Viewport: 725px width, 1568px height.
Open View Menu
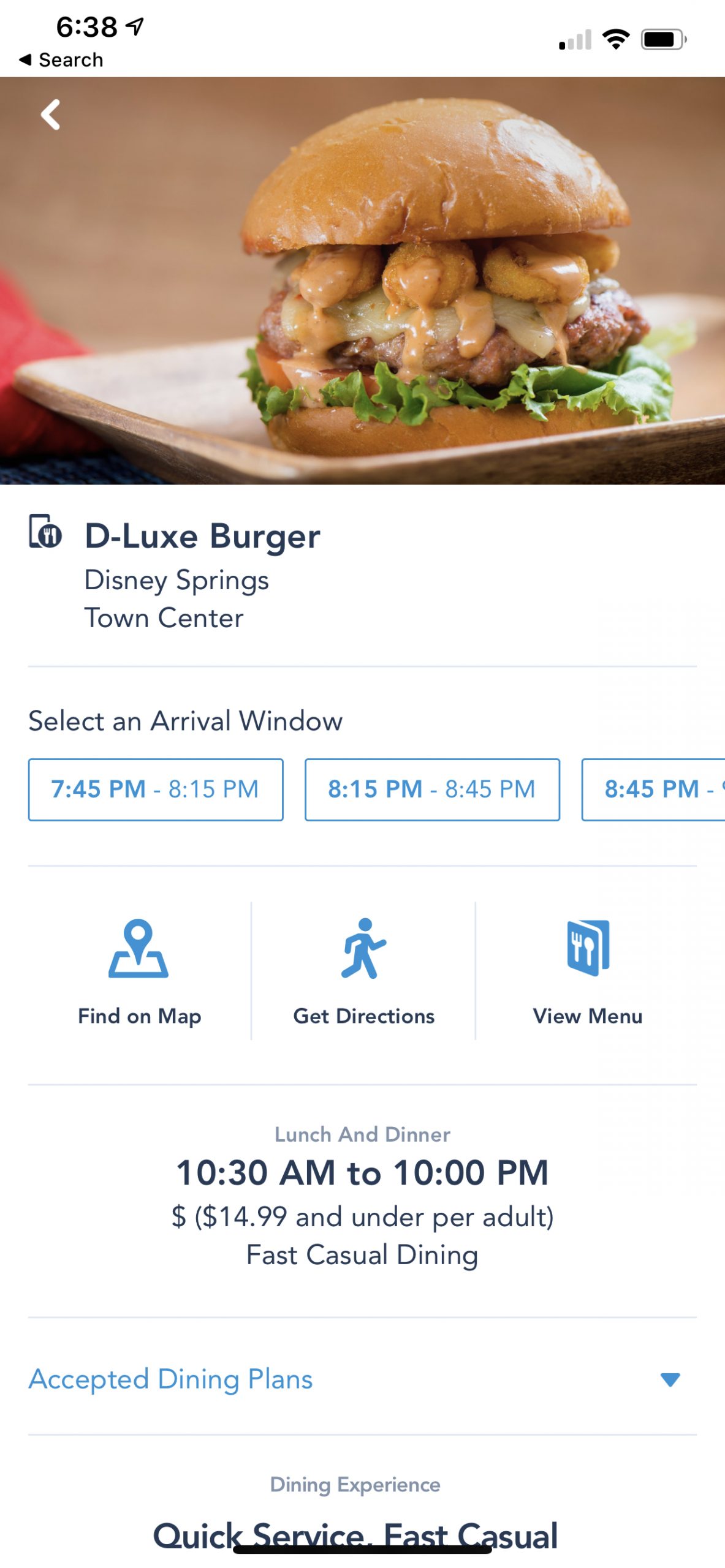coord(587,970)
